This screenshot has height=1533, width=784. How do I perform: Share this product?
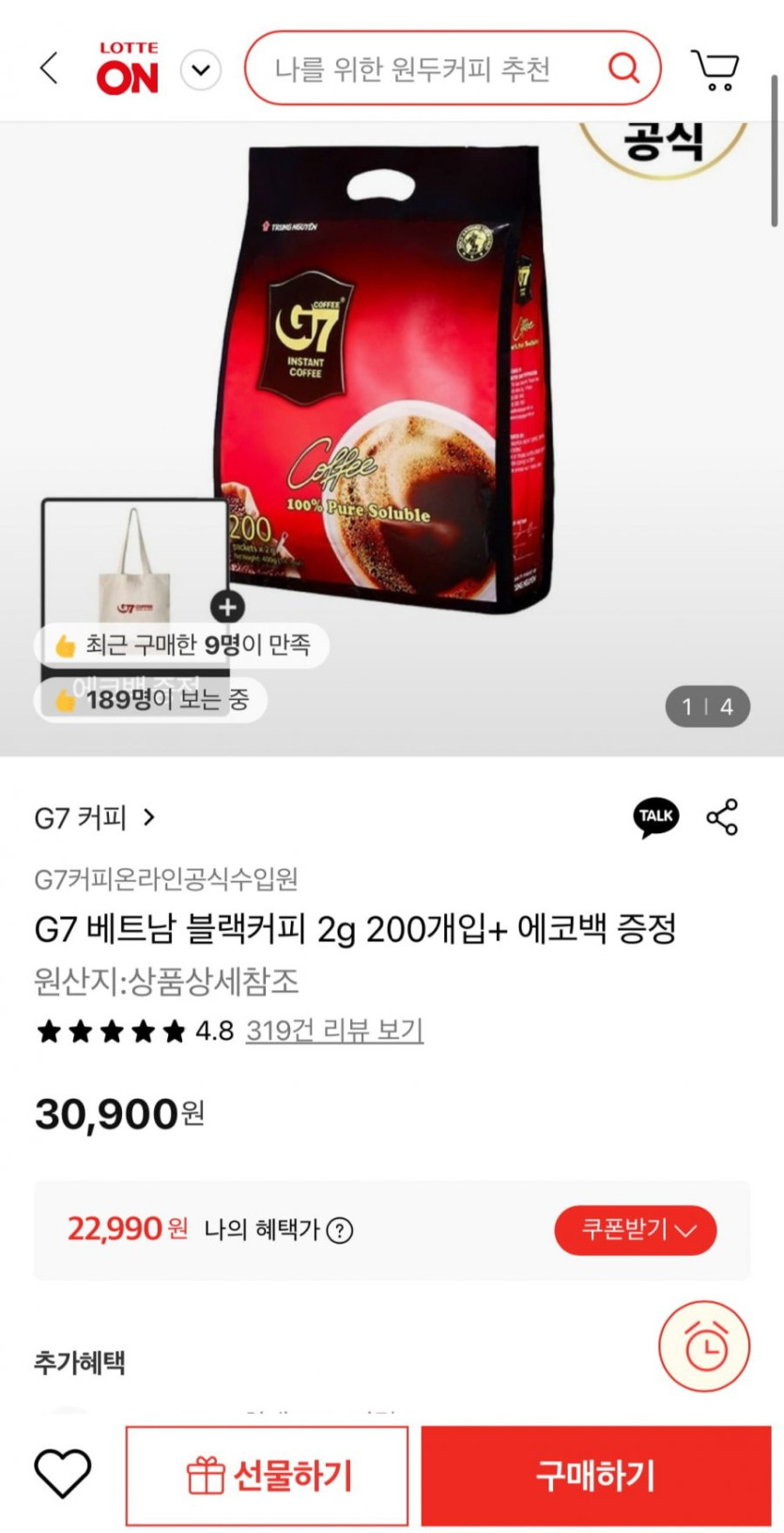coord(722,817)
